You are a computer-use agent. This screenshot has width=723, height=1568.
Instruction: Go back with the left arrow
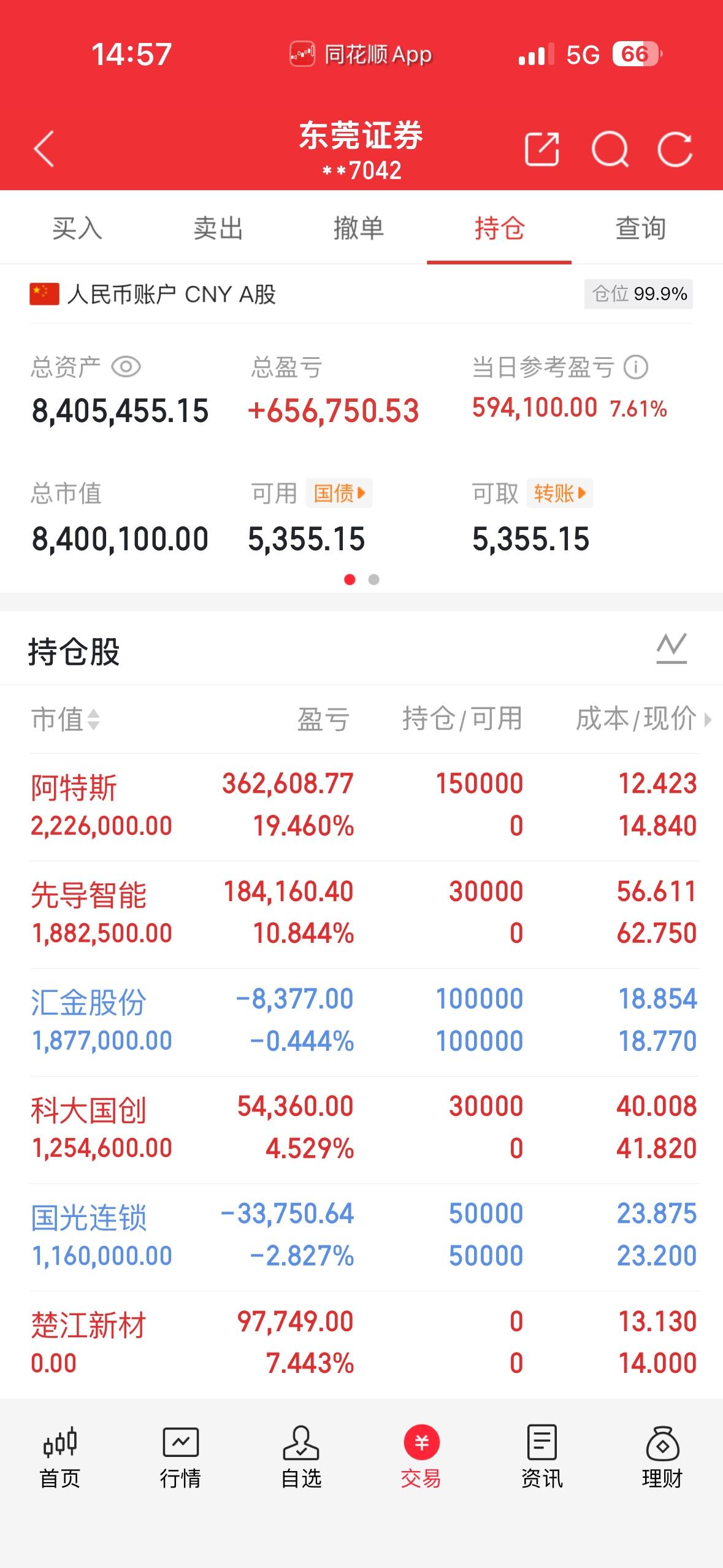(44, 147)
